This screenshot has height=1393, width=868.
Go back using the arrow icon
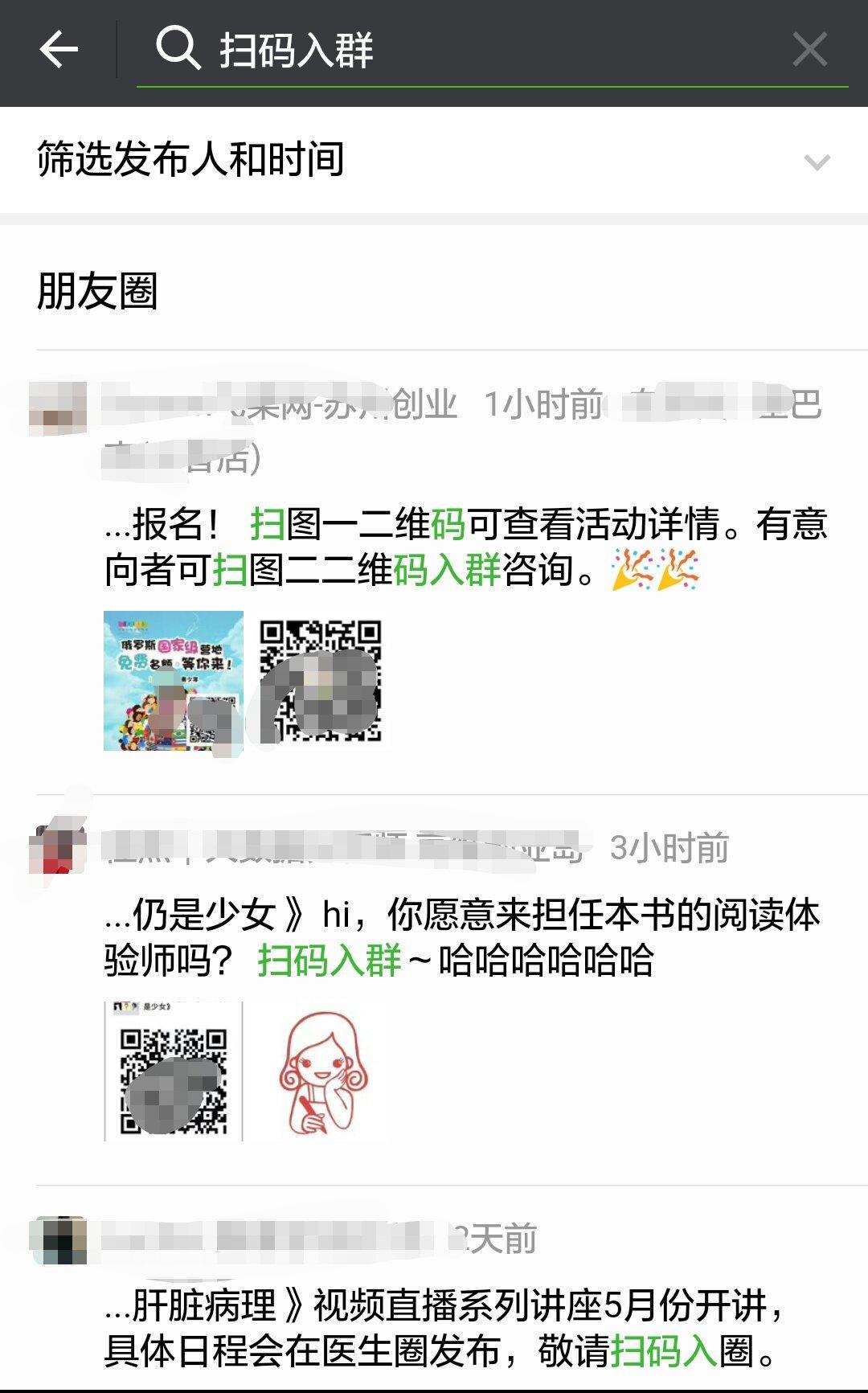tap(59, 50)
